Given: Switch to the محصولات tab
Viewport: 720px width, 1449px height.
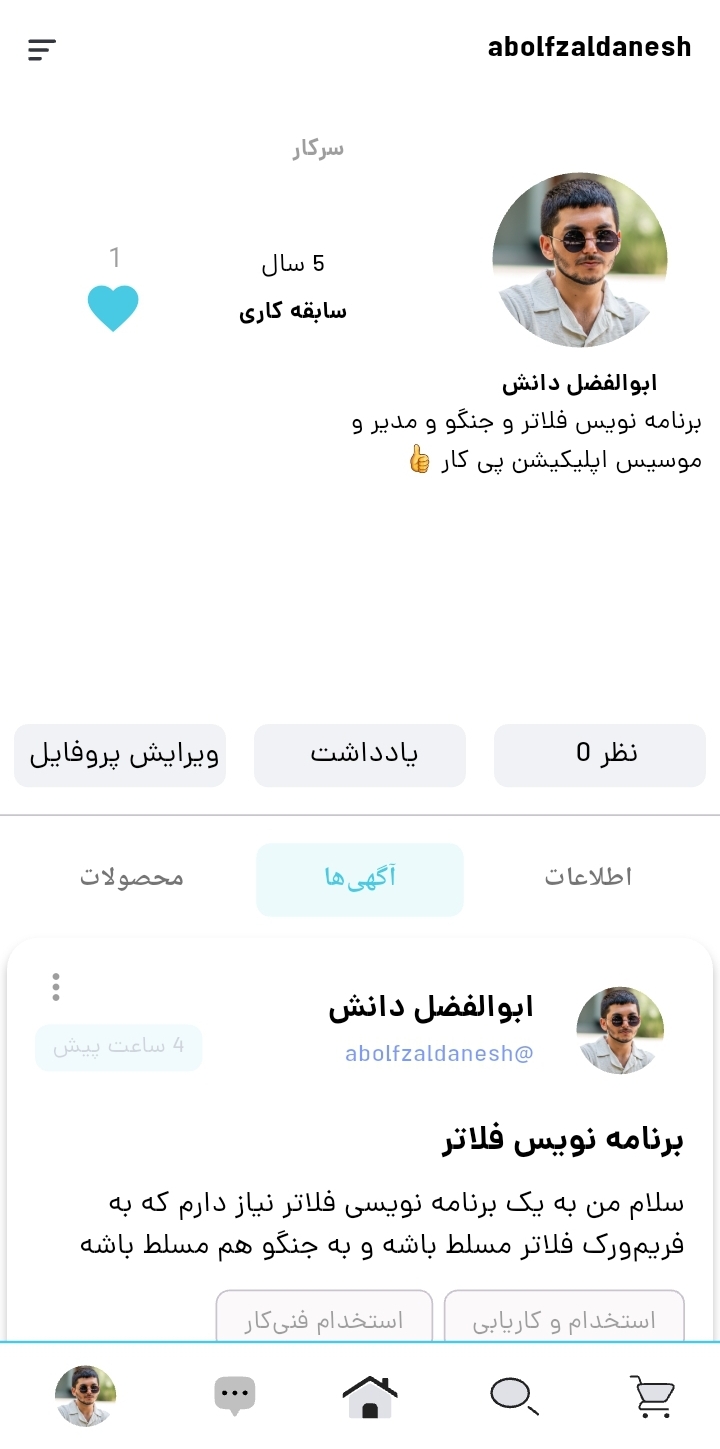Looking at the screenshot, I should coord(132,878).
